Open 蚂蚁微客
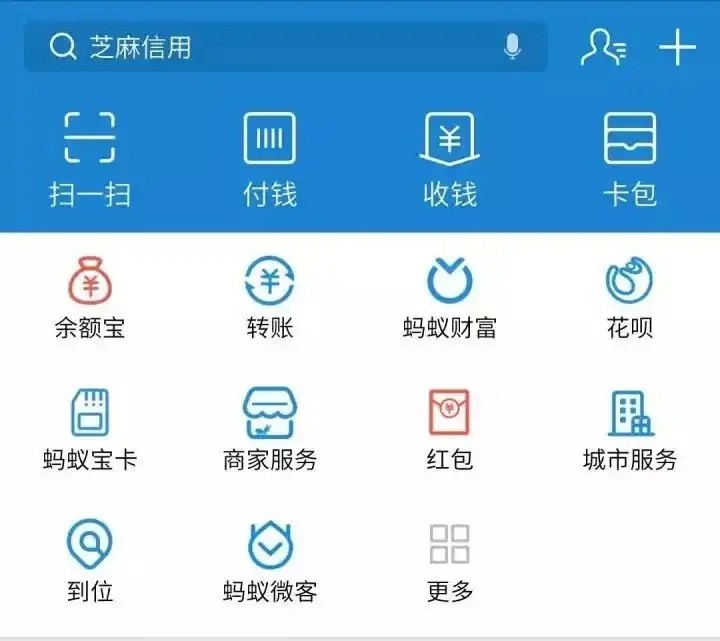The height and width of the screenshot is (641, 720). tap(270, 560)
